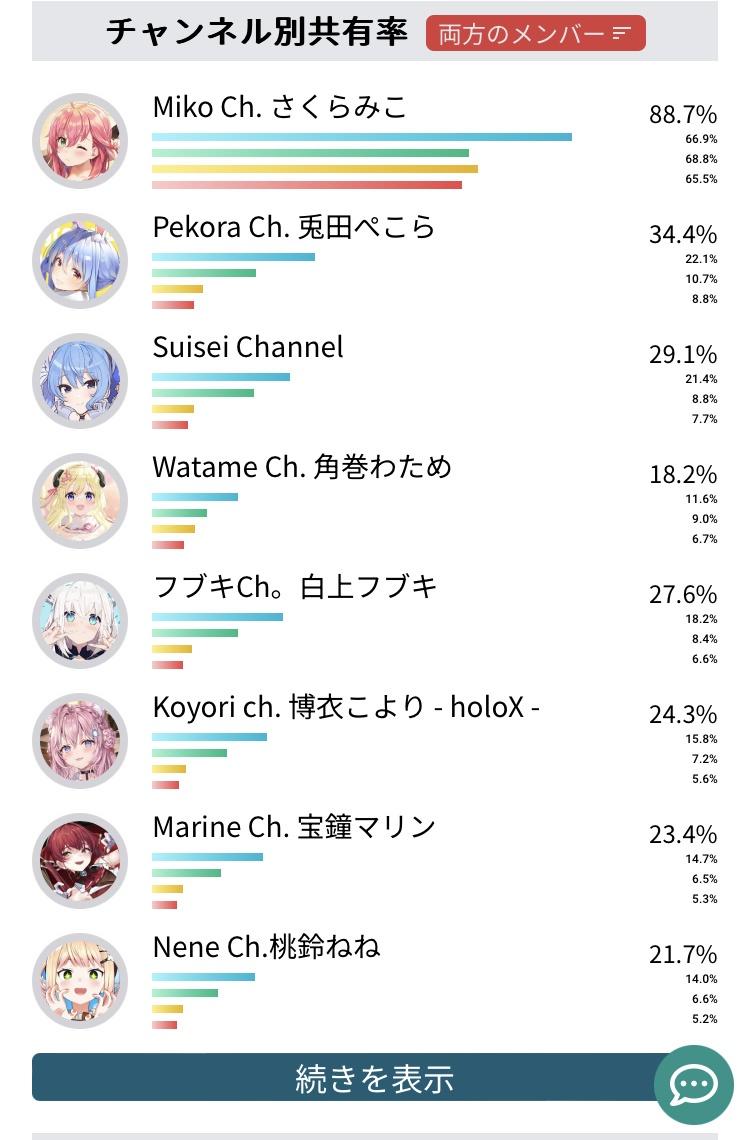Open Koyori ch. 博衣こより avatar
The width and height of the screenshot is (750, 1140).
tap(81, 741)
